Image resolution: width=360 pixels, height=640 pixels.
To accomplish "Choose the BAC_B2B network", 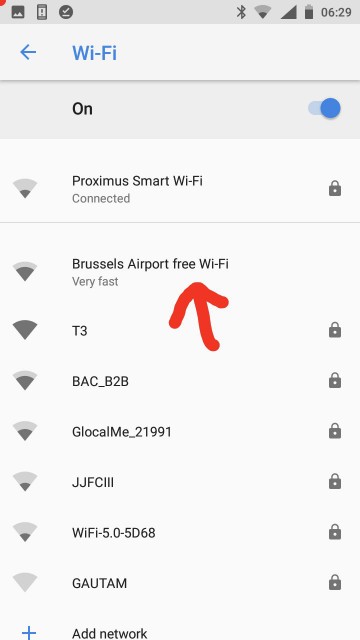I will [180, 381].
